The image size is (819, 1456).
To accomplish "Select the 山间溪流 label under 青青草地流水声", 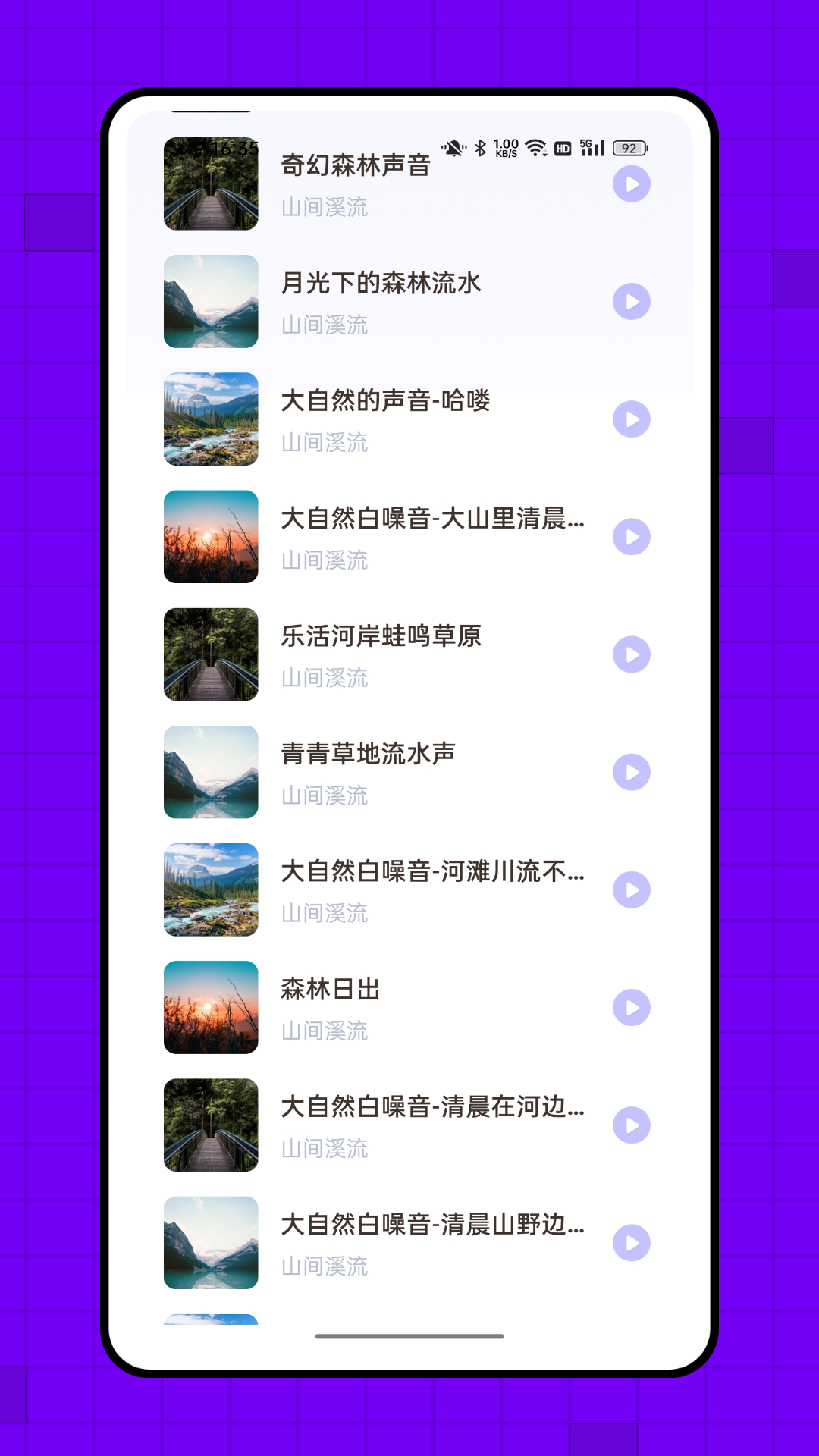I will click(324, 796).
